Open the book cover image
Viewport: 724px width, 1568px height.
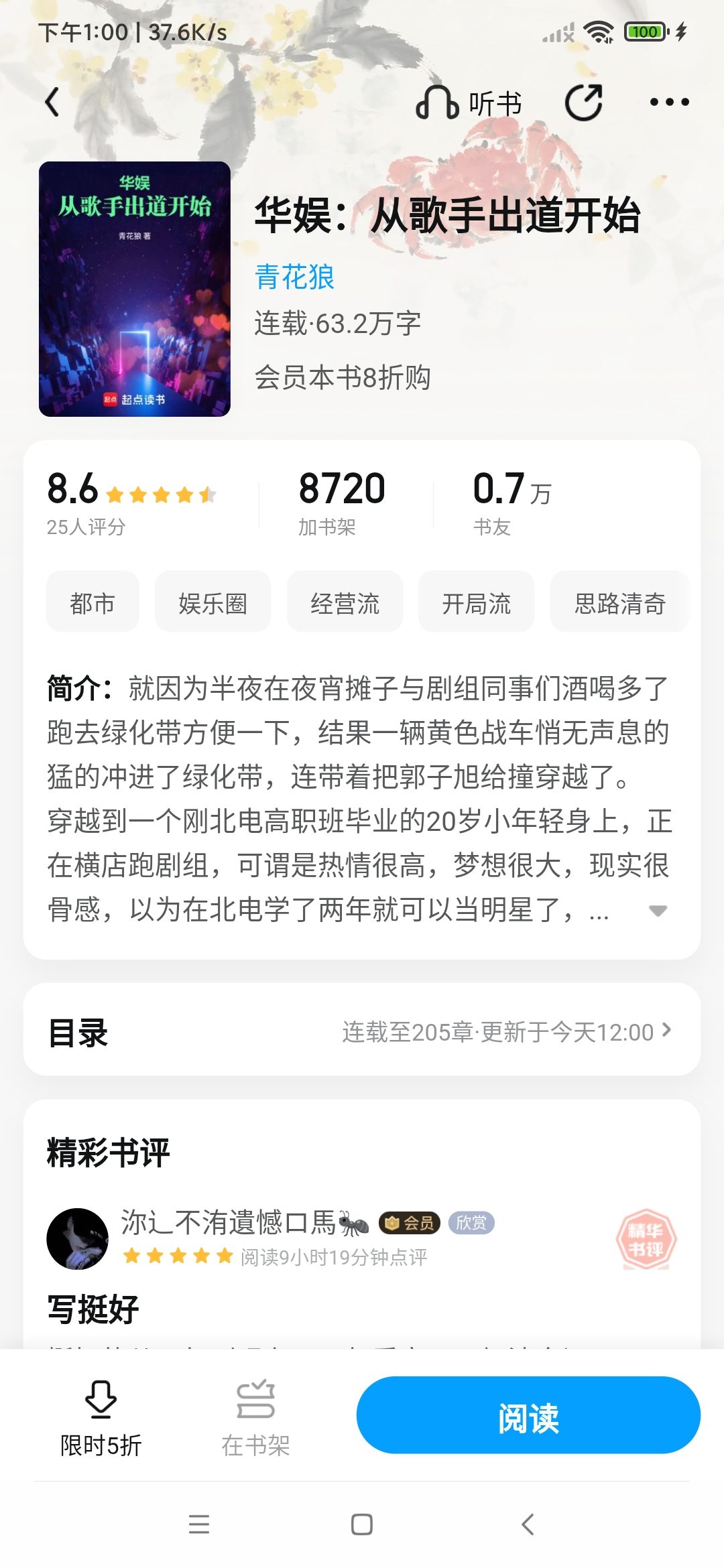point(135,289)
